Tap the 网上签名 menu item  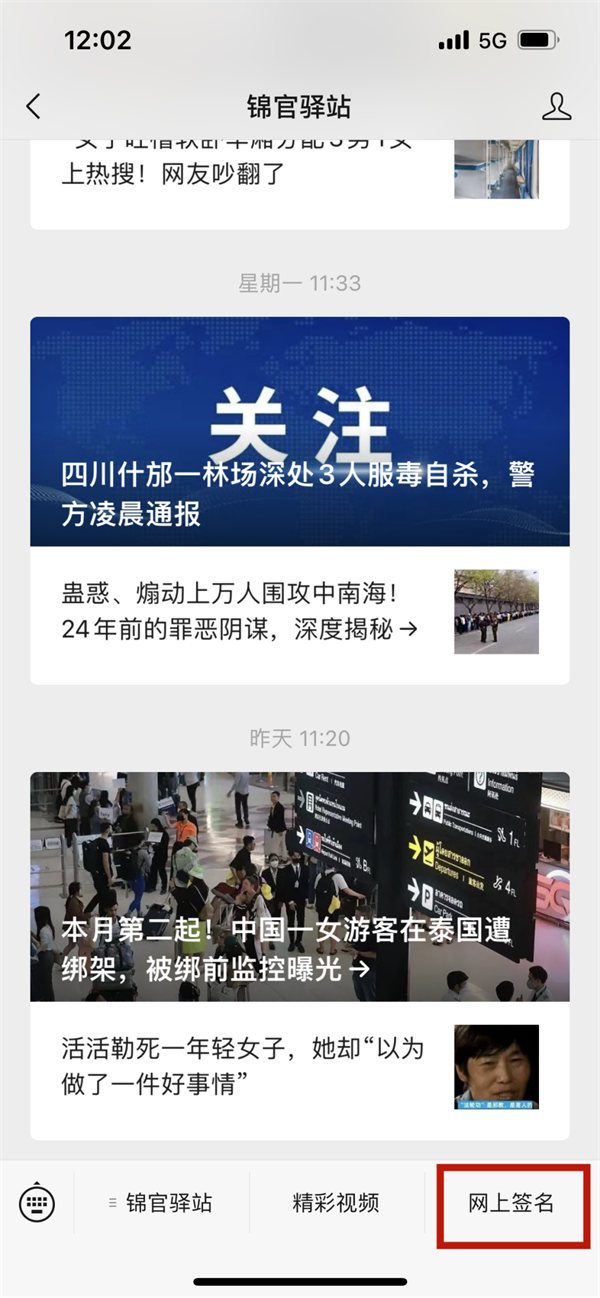coord(511,1202)
